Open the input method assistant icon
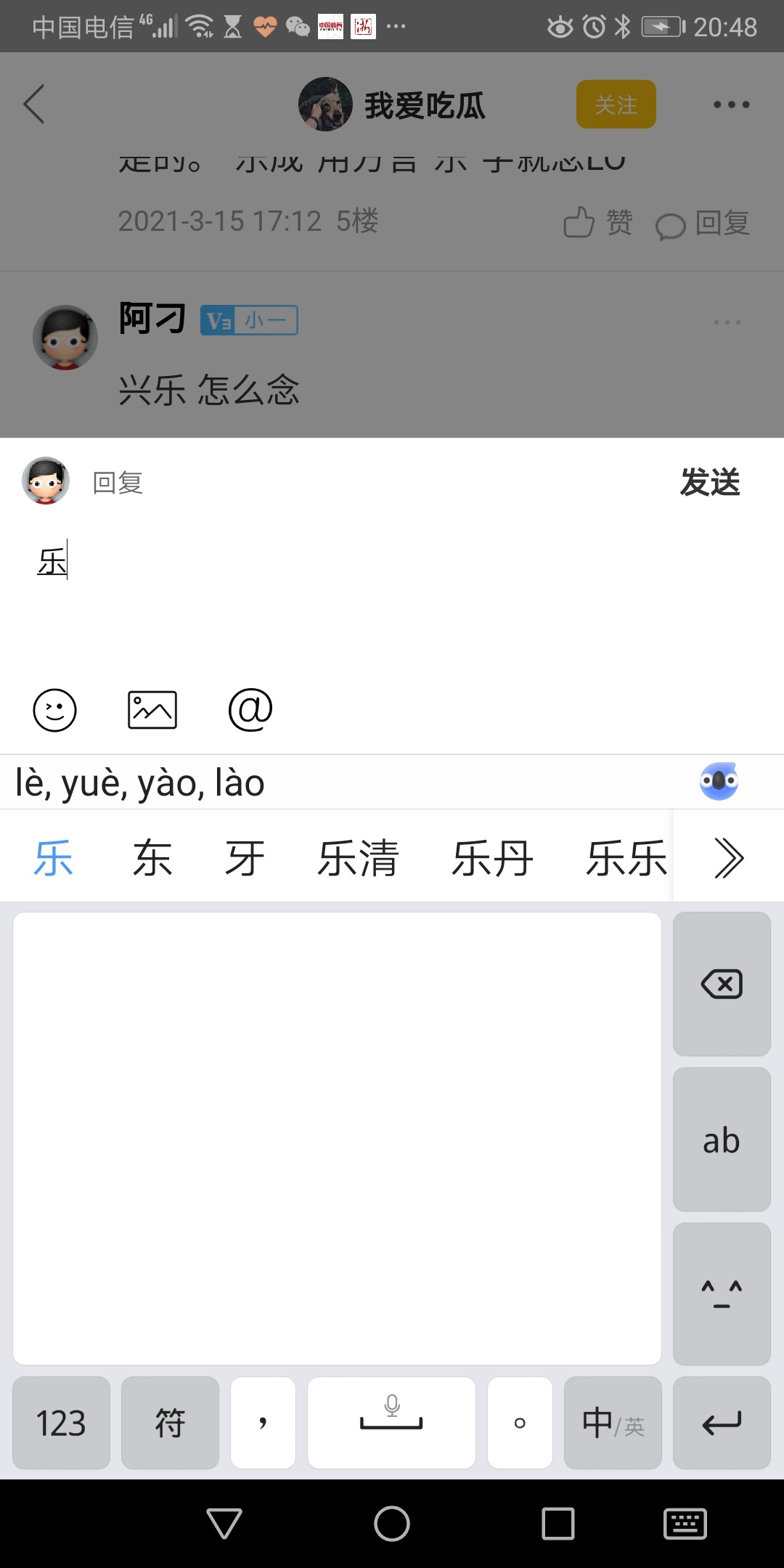The image size is (784, 1568). coord(719,782)
